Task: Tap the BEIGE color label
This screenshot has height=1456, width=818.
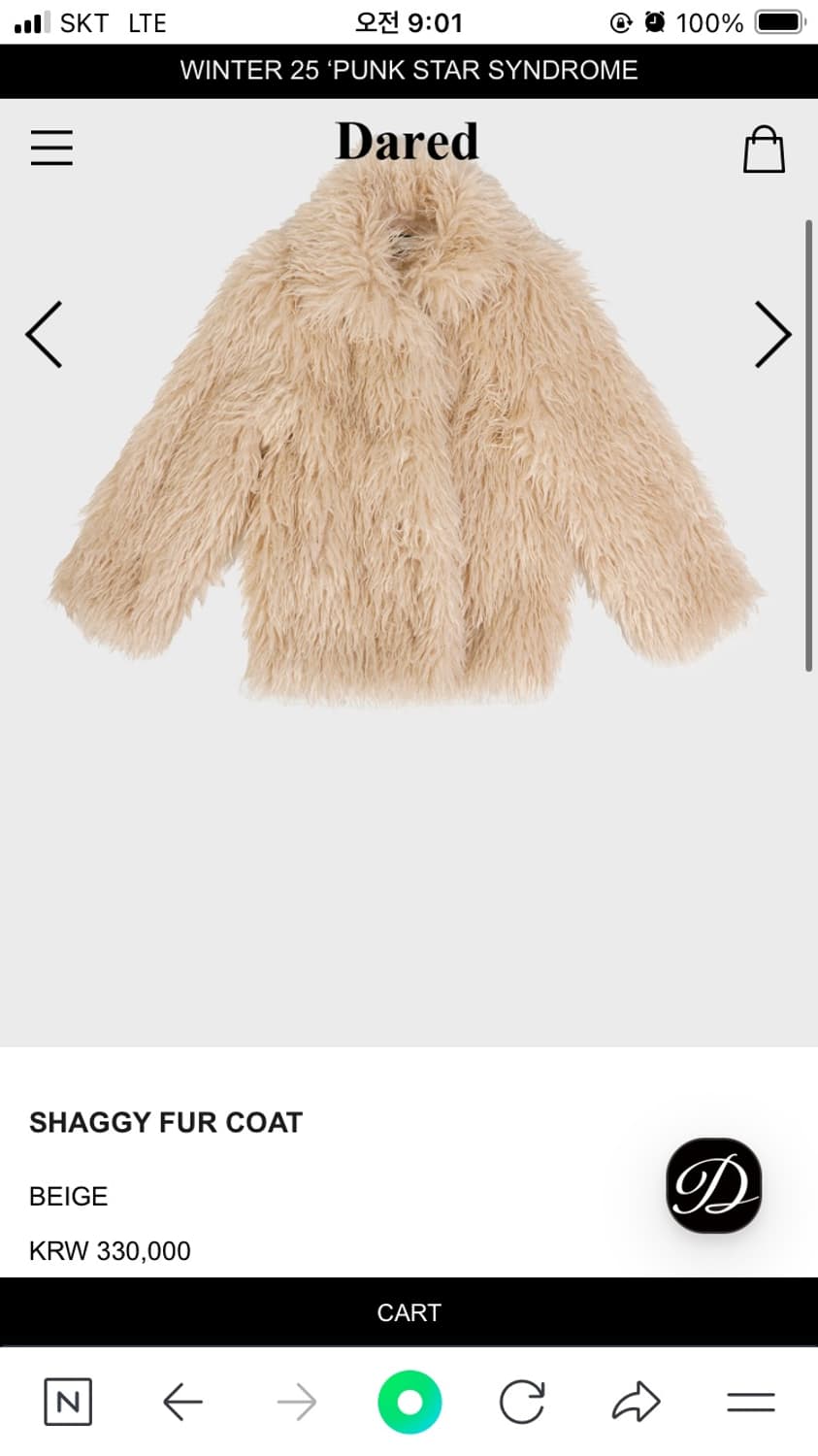Action: coord(68,1196)
